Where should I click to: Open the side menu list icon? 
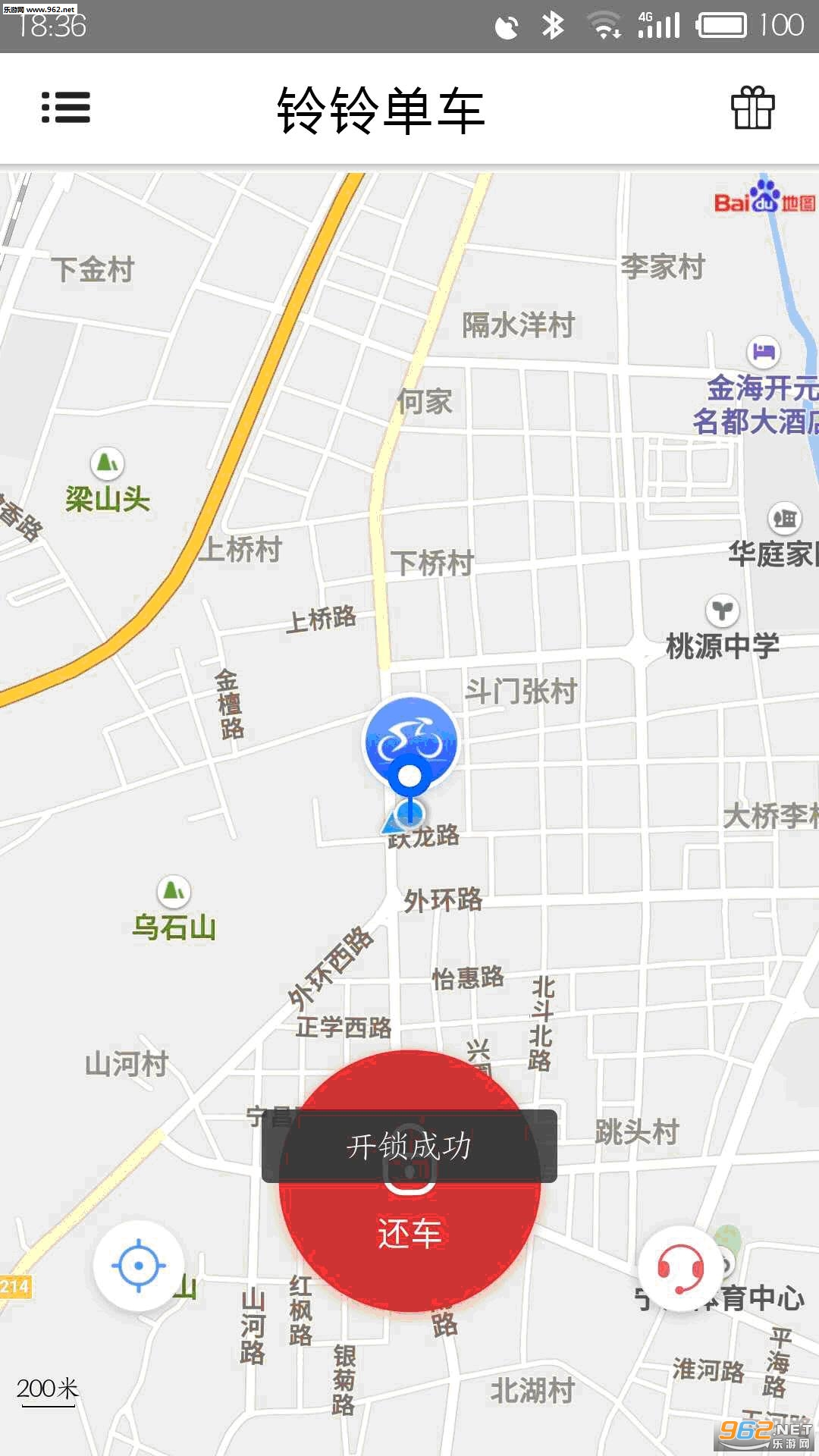tap(66, 108)
